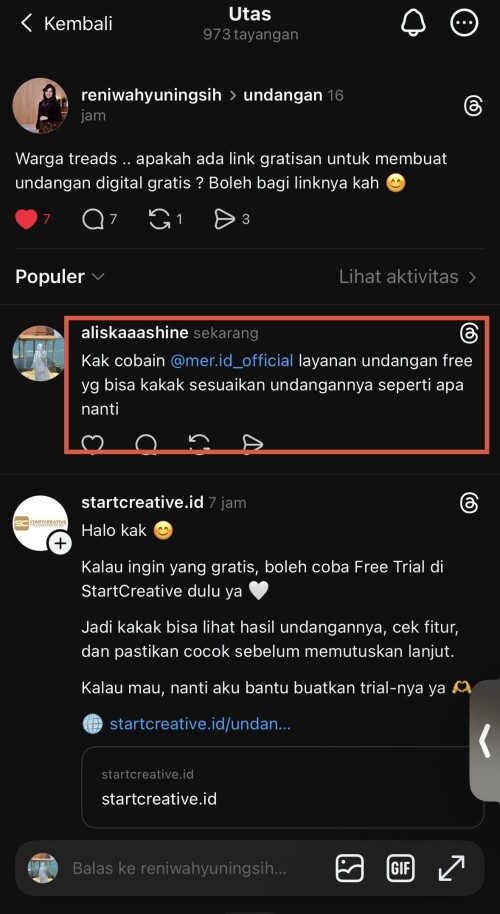500x914 pixels.
Task: Follow startcreative.id via plus badge
Action: click(59, 544)
